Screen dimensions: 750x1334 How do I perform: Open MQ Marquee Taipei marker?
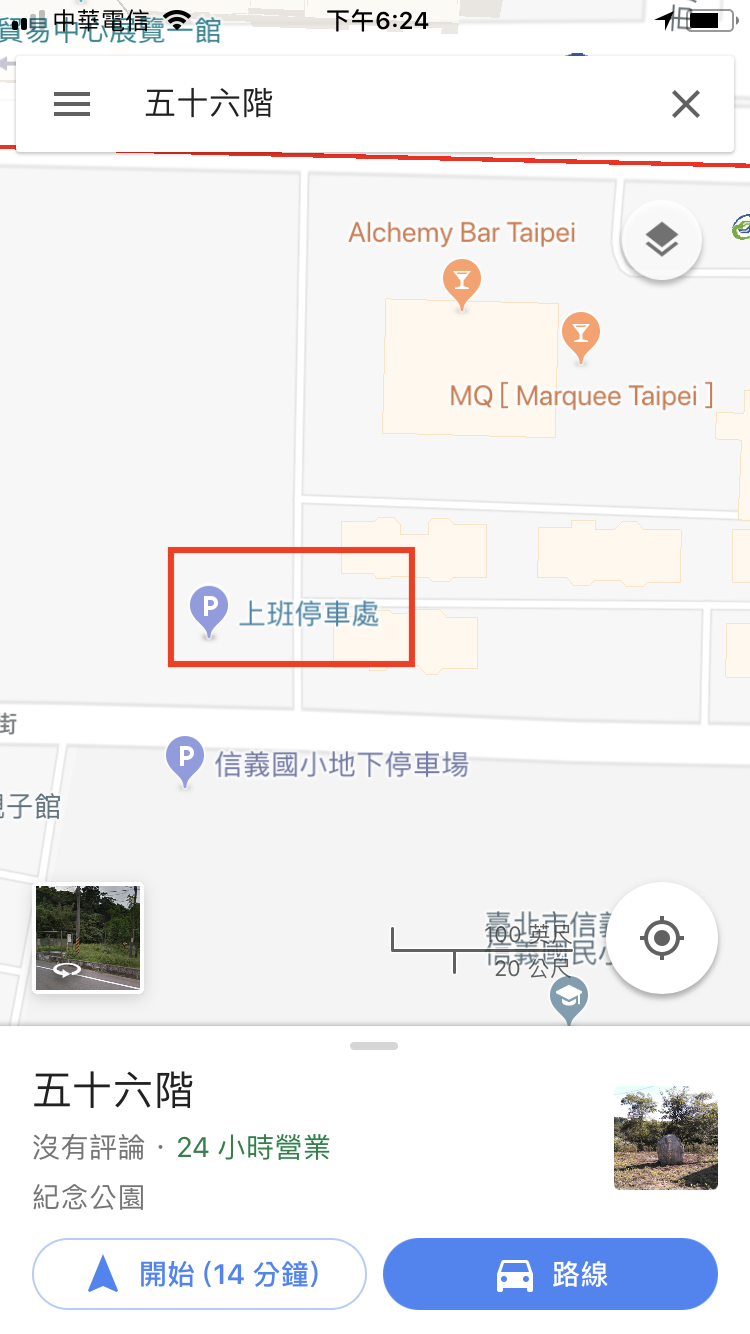[x=581, y=337]
